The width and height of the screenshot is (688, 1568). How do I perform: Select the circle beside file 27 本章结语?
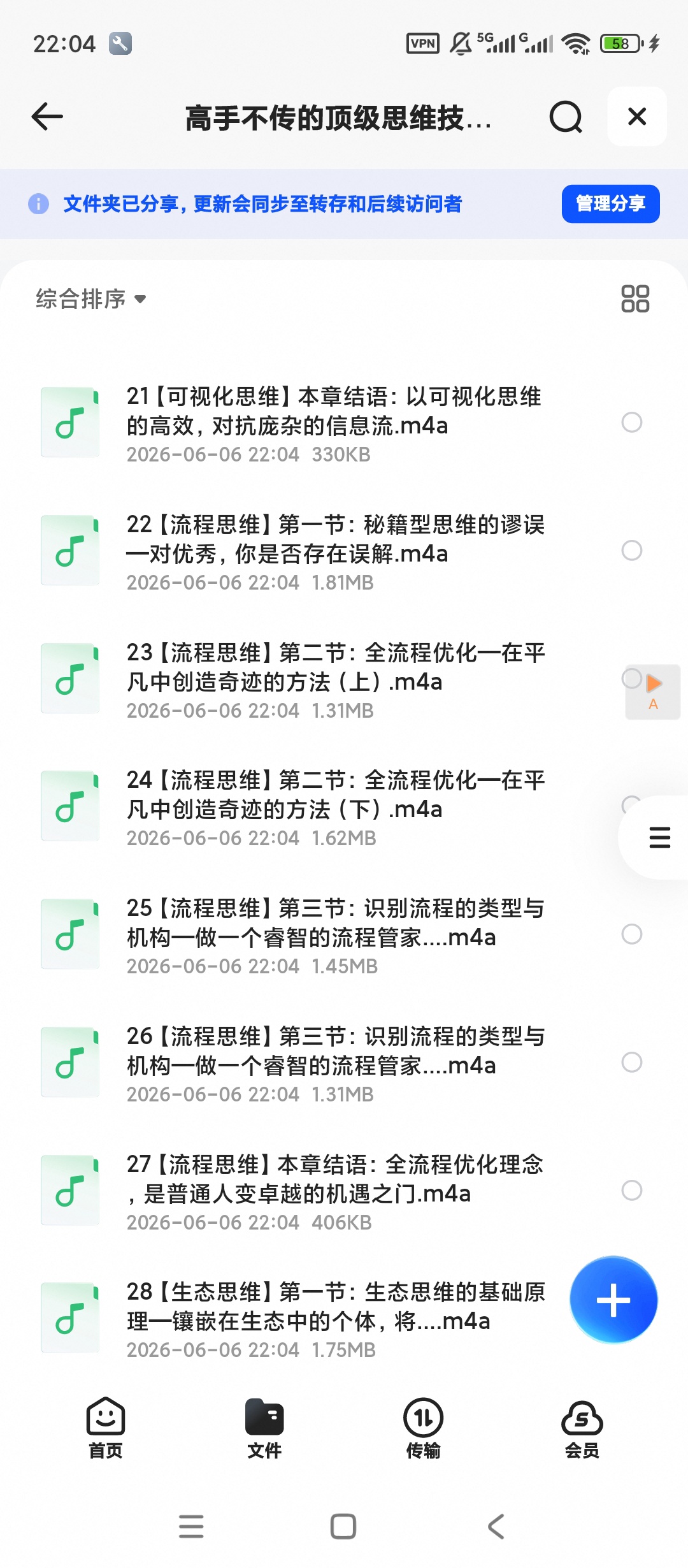click(x=631, y=1191)
